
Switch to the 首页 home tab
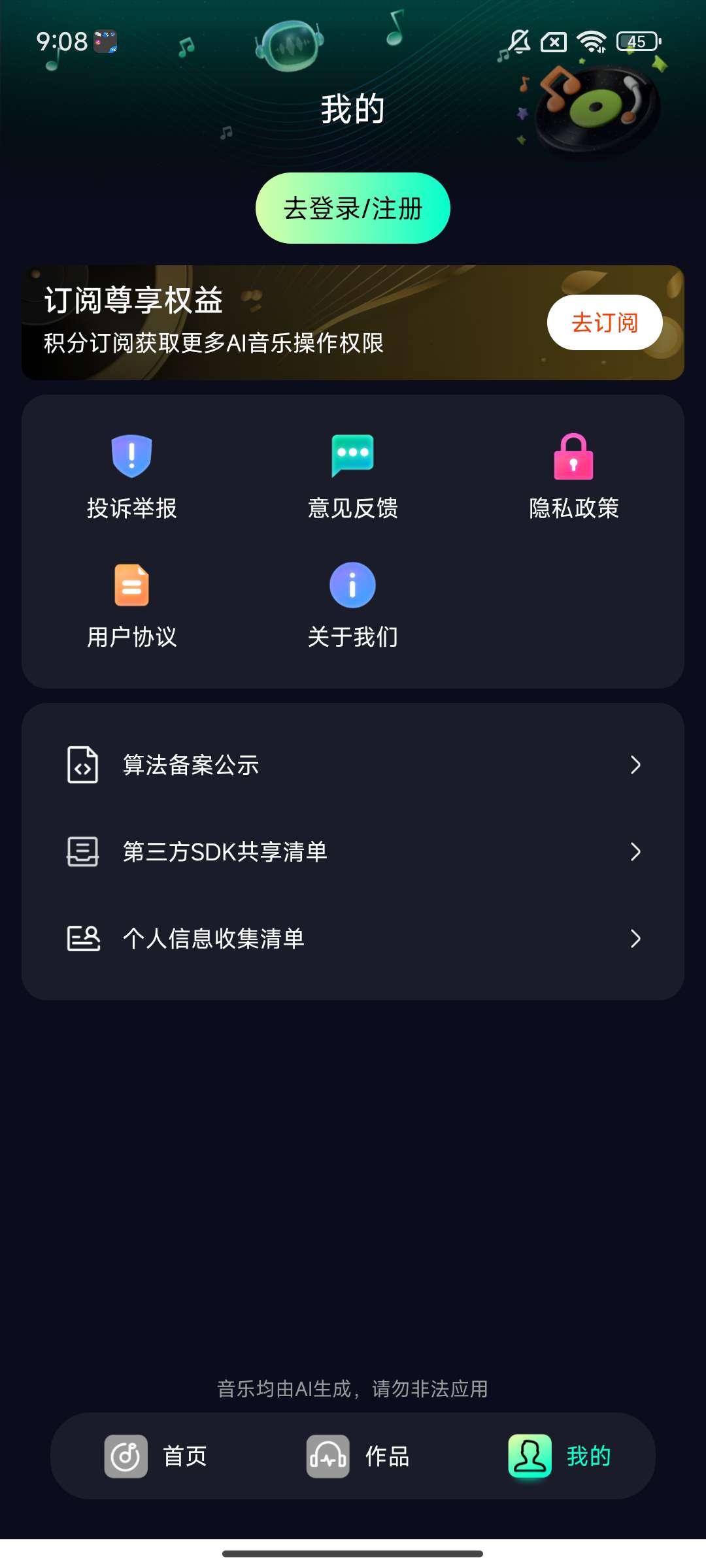click(156, 1456)
